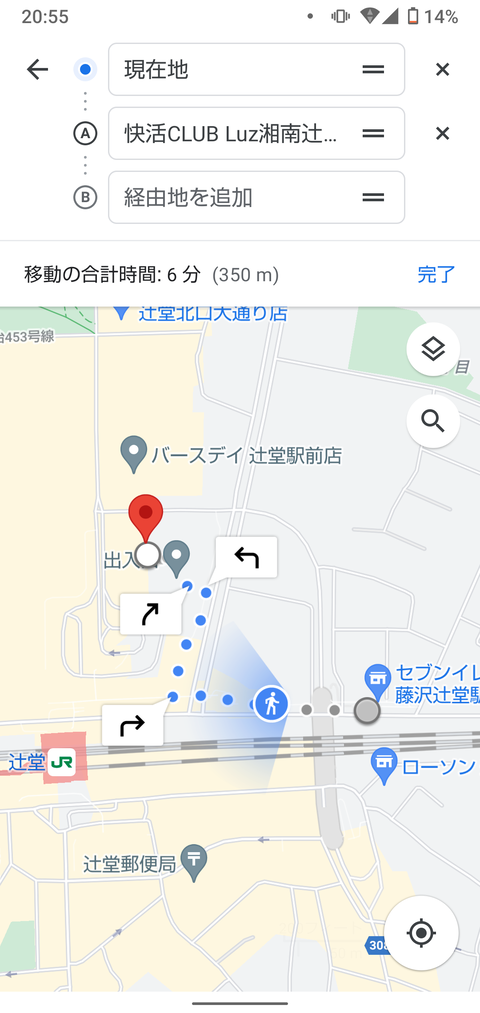This screenshot has width=480, height=1013.
Task: Go back with the arrow icon
Action: coord(37,69)
